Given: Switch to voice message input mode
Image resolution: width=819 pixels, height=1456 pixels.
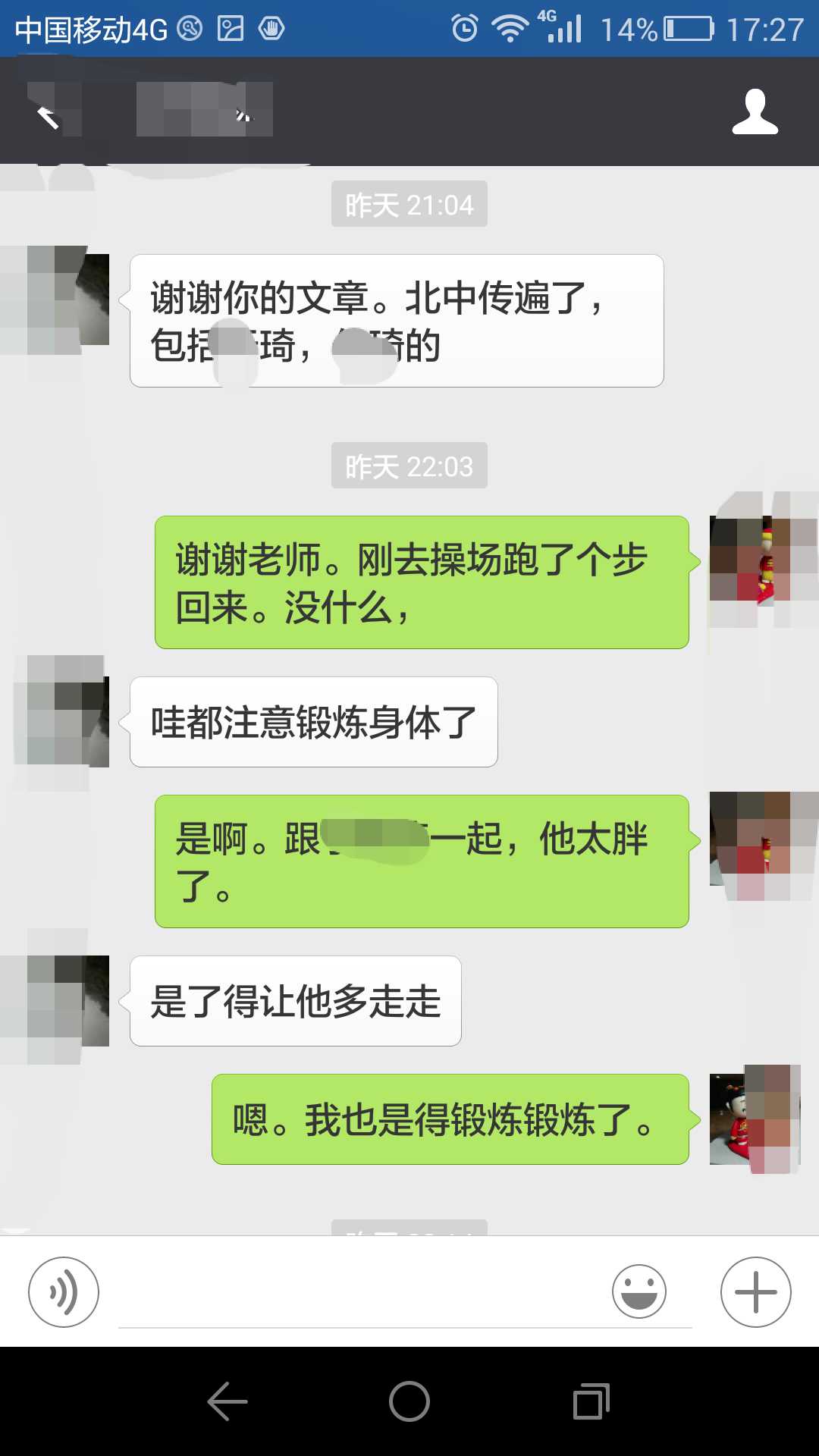Looking at the screenshot, I should pos(62,1291).
